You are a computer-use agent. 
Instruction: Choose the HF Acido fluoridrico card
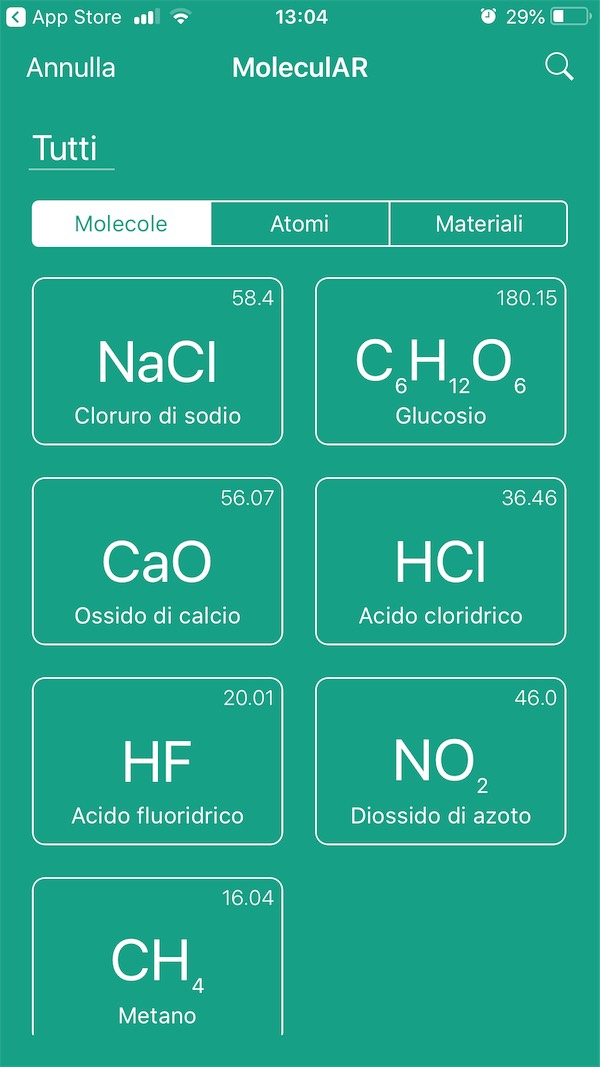pos(158,761)
